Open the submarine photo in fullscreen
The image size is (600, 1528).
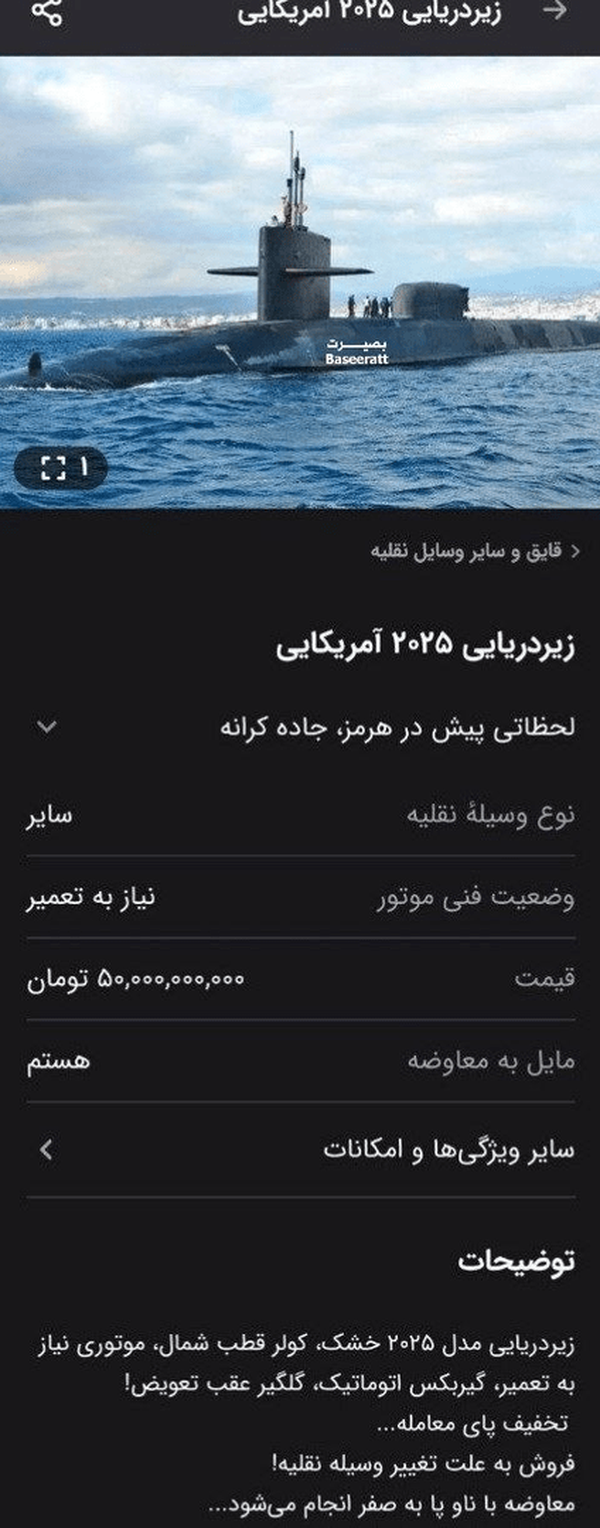pyautogui.click(x=60, y=466)
